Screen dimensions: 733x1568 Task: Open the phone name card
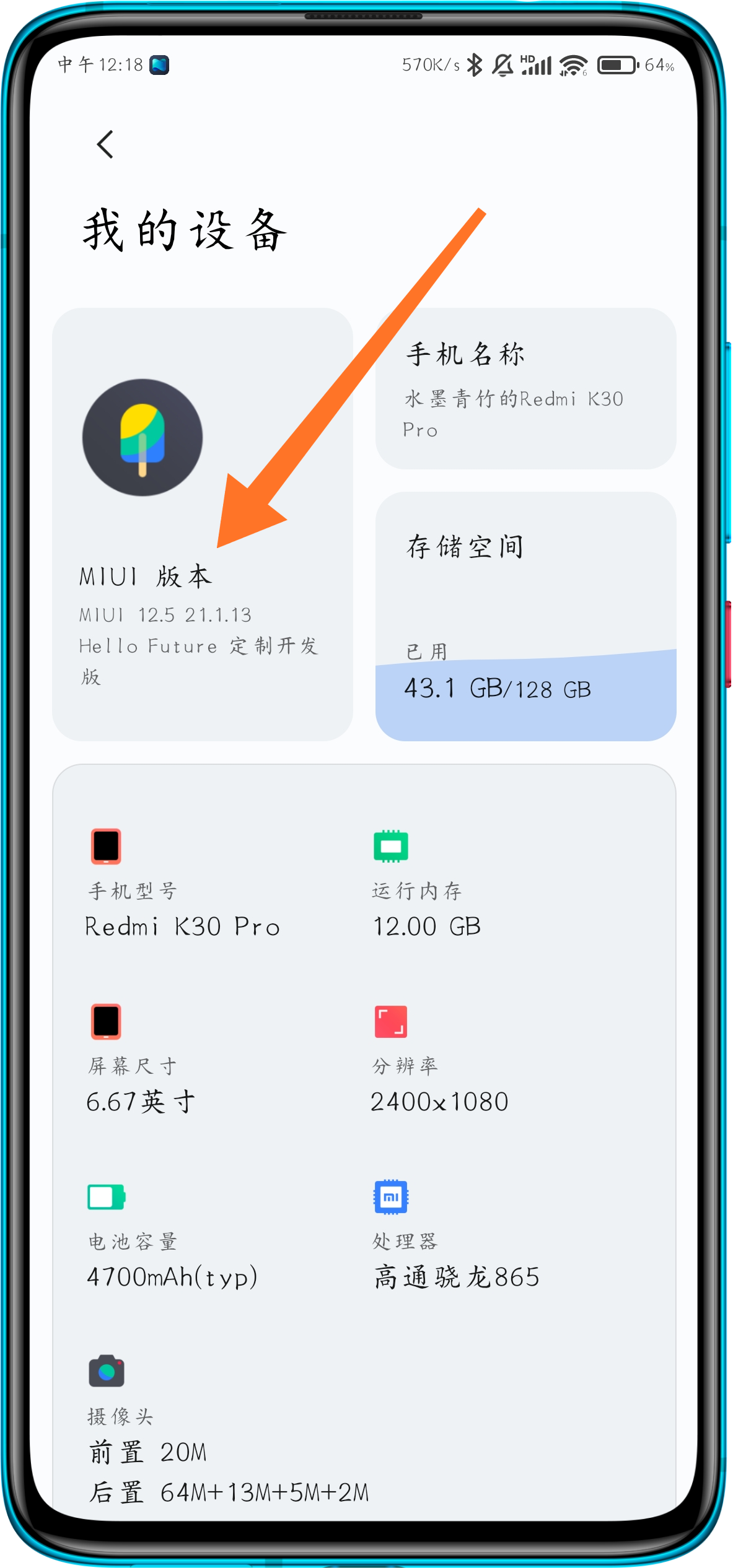525,388
